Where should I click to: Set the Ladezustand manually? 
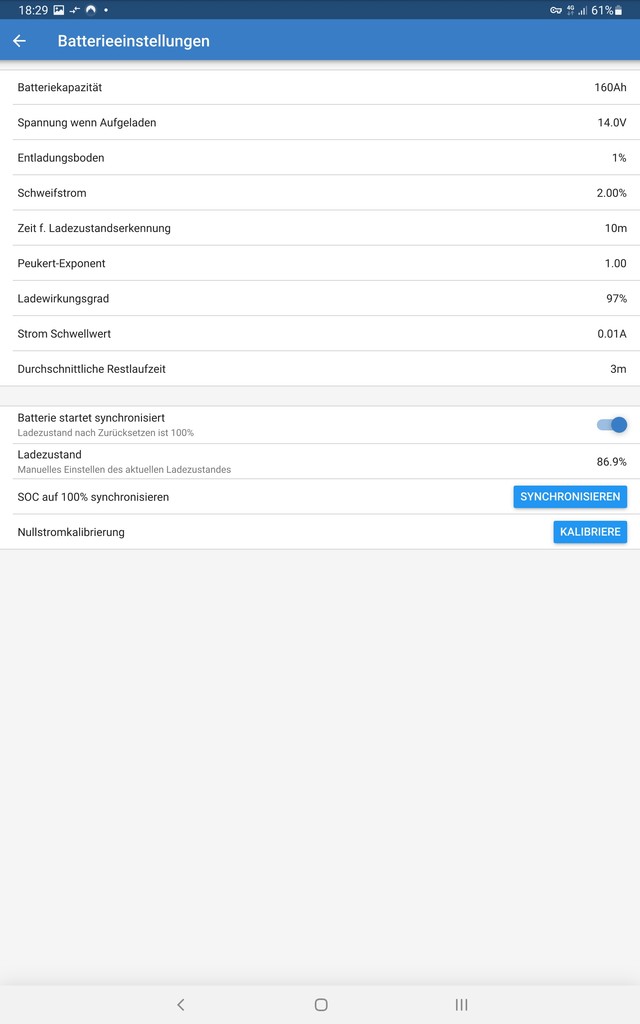[320, 462]
